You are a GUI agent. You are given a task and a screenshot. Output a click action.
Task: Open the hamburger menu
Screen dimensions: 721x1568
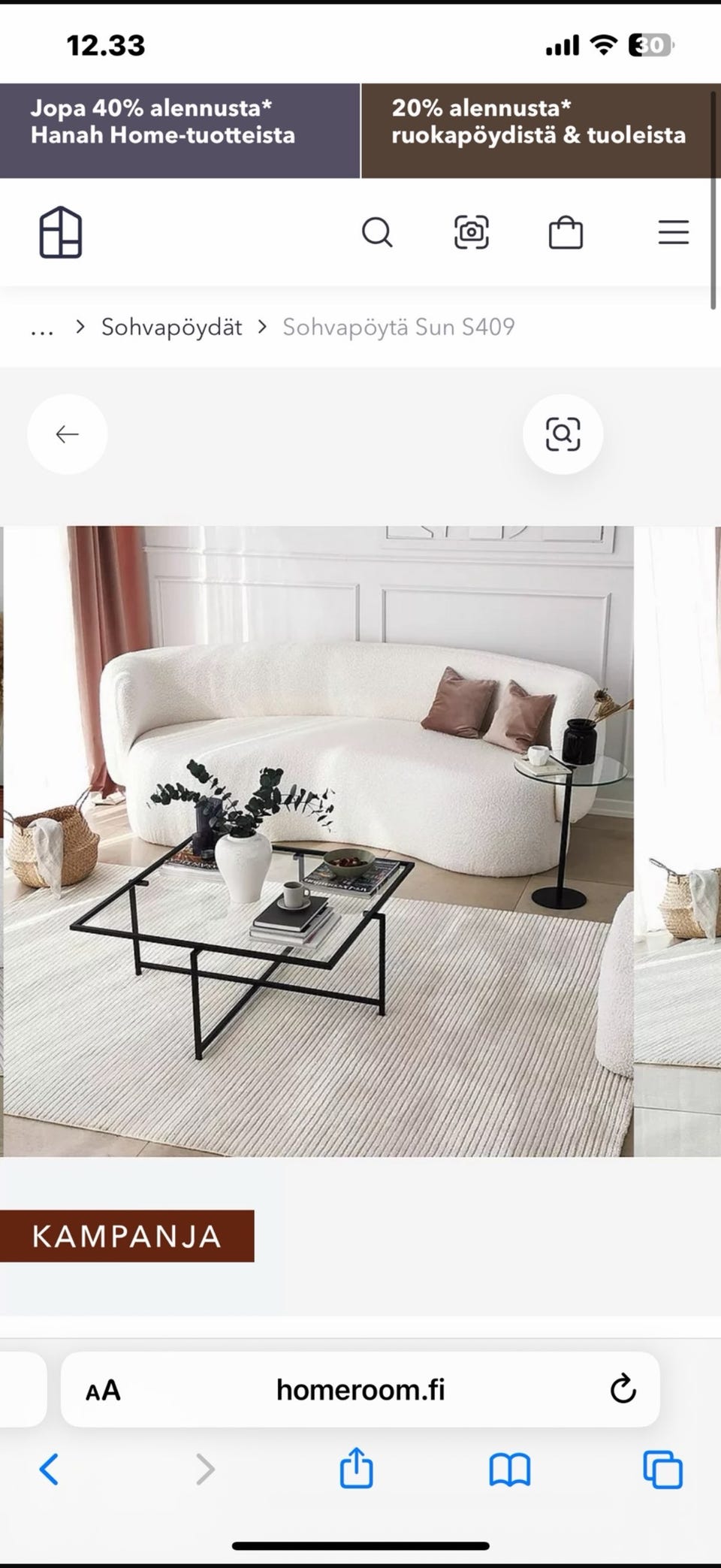[673, 232]
